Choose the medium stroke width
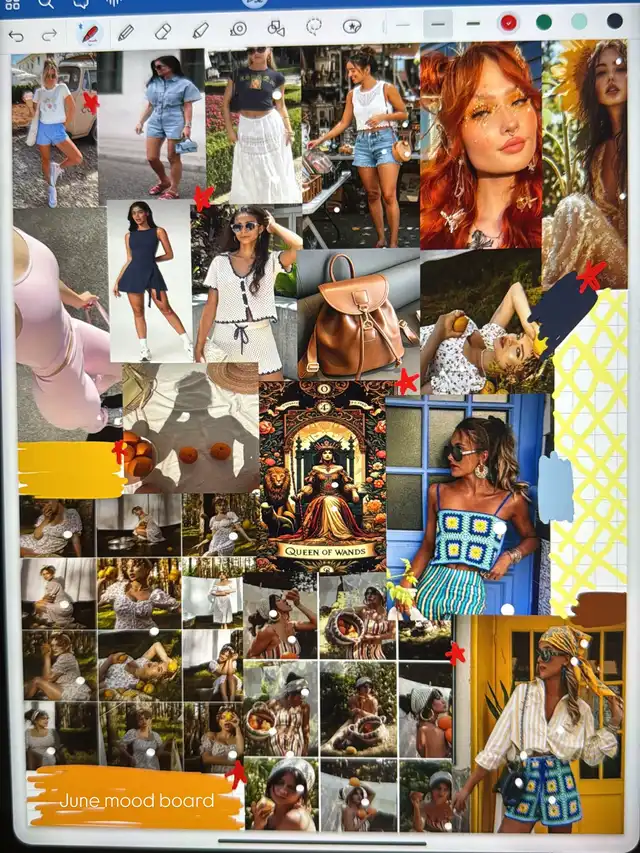The width and height of the screenshot is (640, 853). coord(438,24)
